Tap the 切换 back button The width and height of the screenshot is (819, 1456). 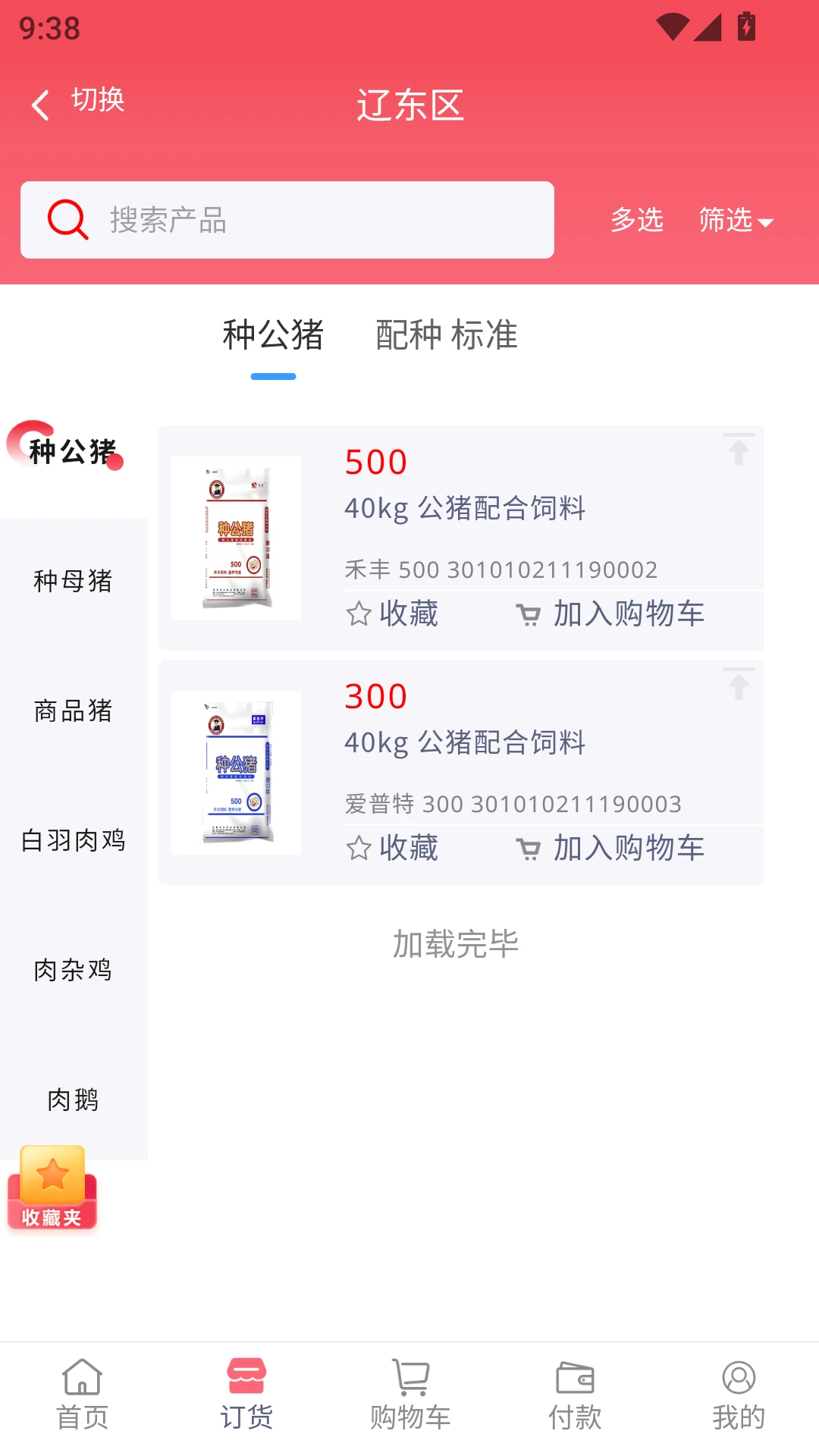pyautogui.click(x=77, y=102)
